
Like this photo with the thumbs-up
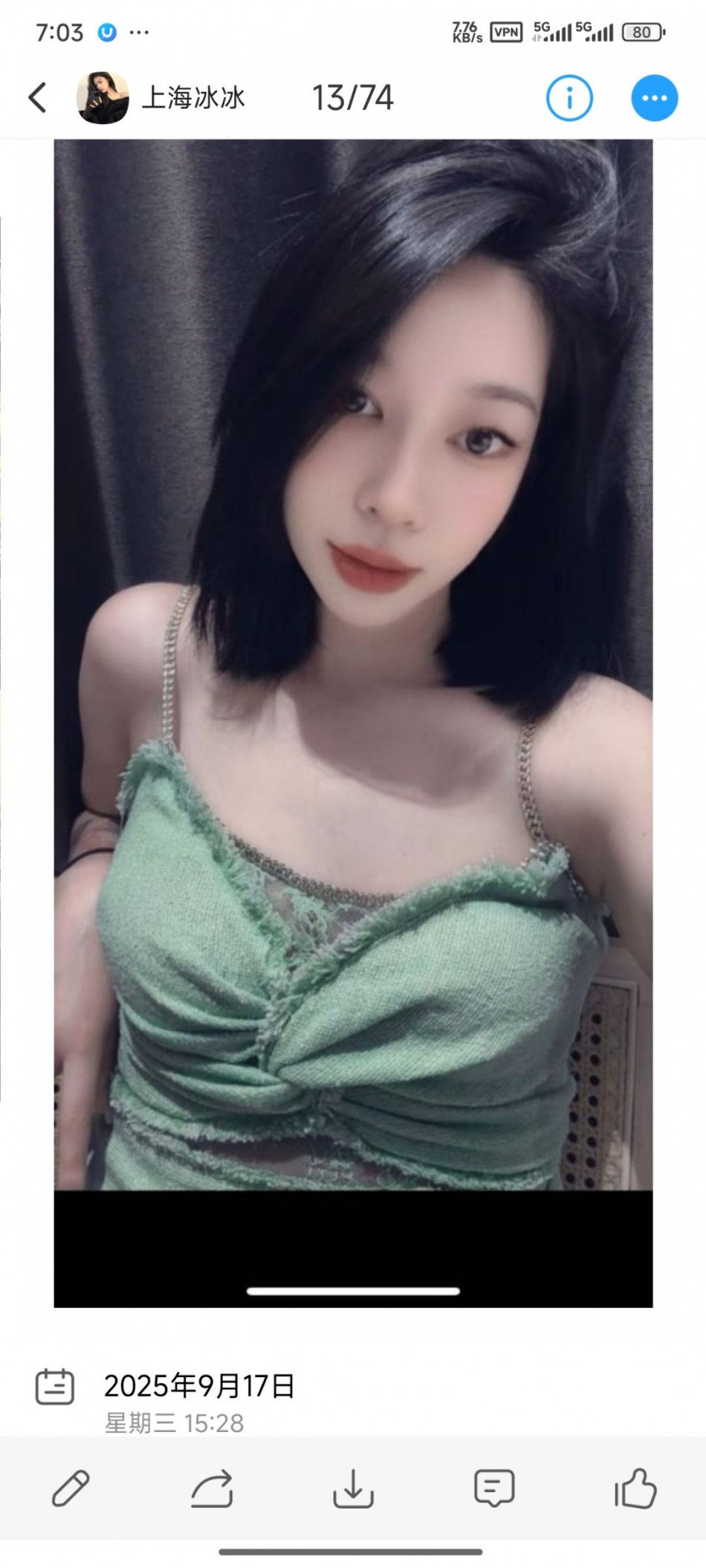635,1488
